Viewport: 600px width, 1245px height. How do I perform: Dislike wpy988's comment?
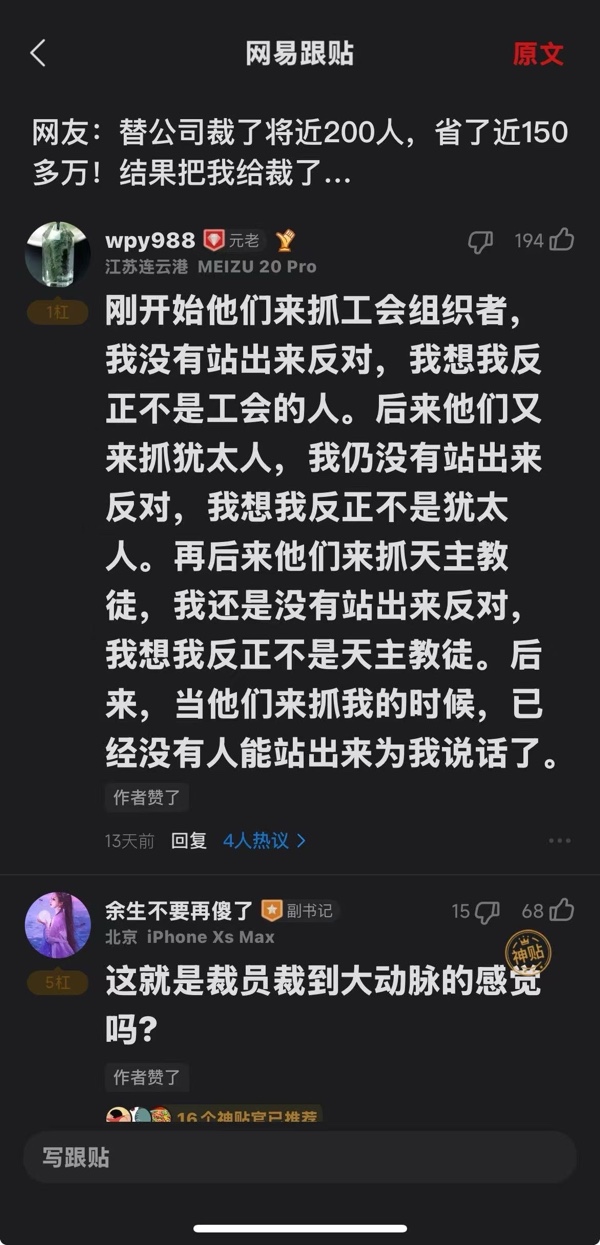pyautogui.click(x=481, y=240)
